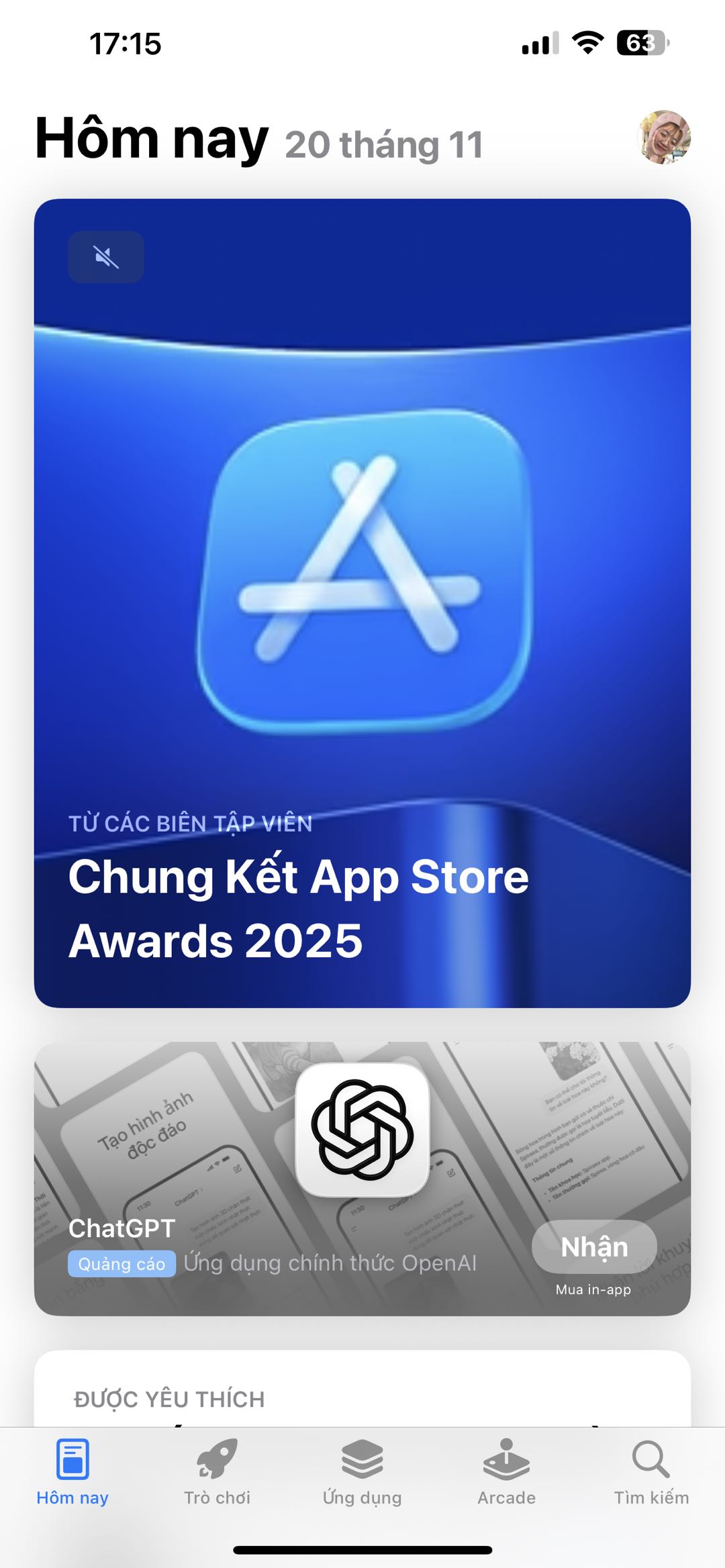725x1568 pixels.
Task: Switch to the Ứng dụng tab
Action: pos(362,1471)
